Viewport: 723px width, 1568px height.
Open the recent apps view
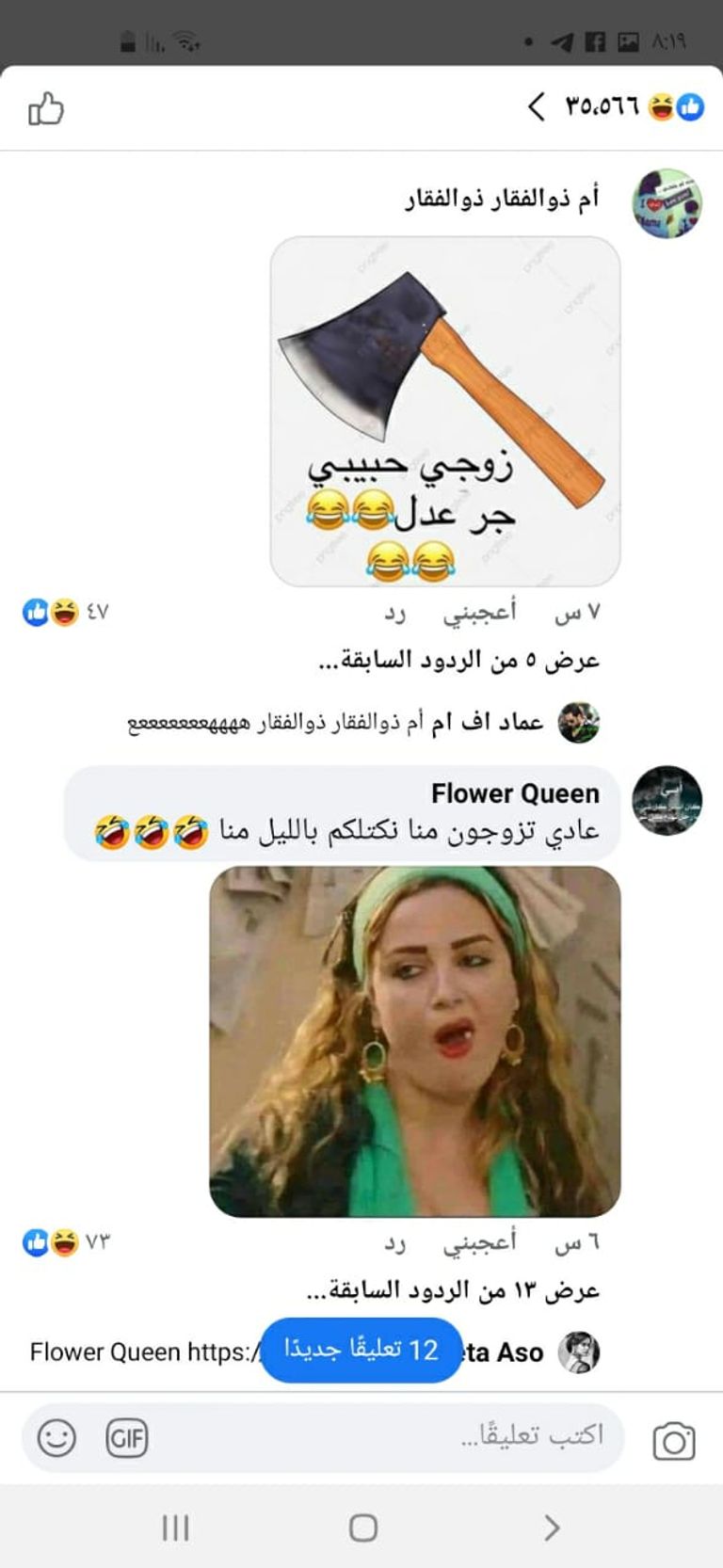click(x=176, y=1527)
